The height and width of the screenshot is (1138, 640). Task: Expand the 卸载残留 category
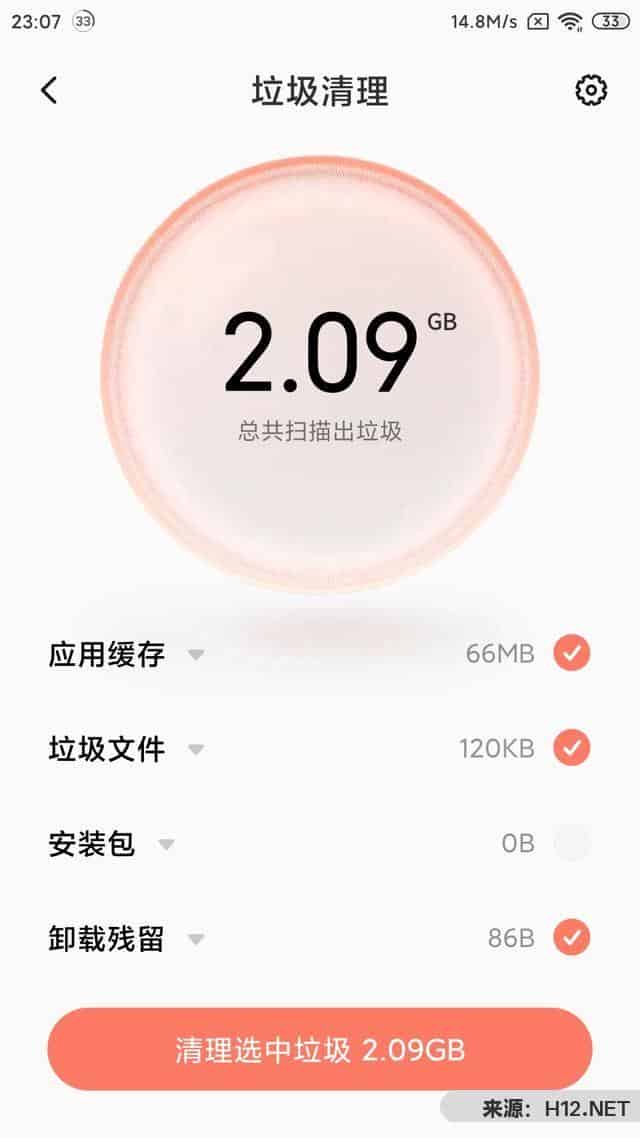click(x=196, y=940)
